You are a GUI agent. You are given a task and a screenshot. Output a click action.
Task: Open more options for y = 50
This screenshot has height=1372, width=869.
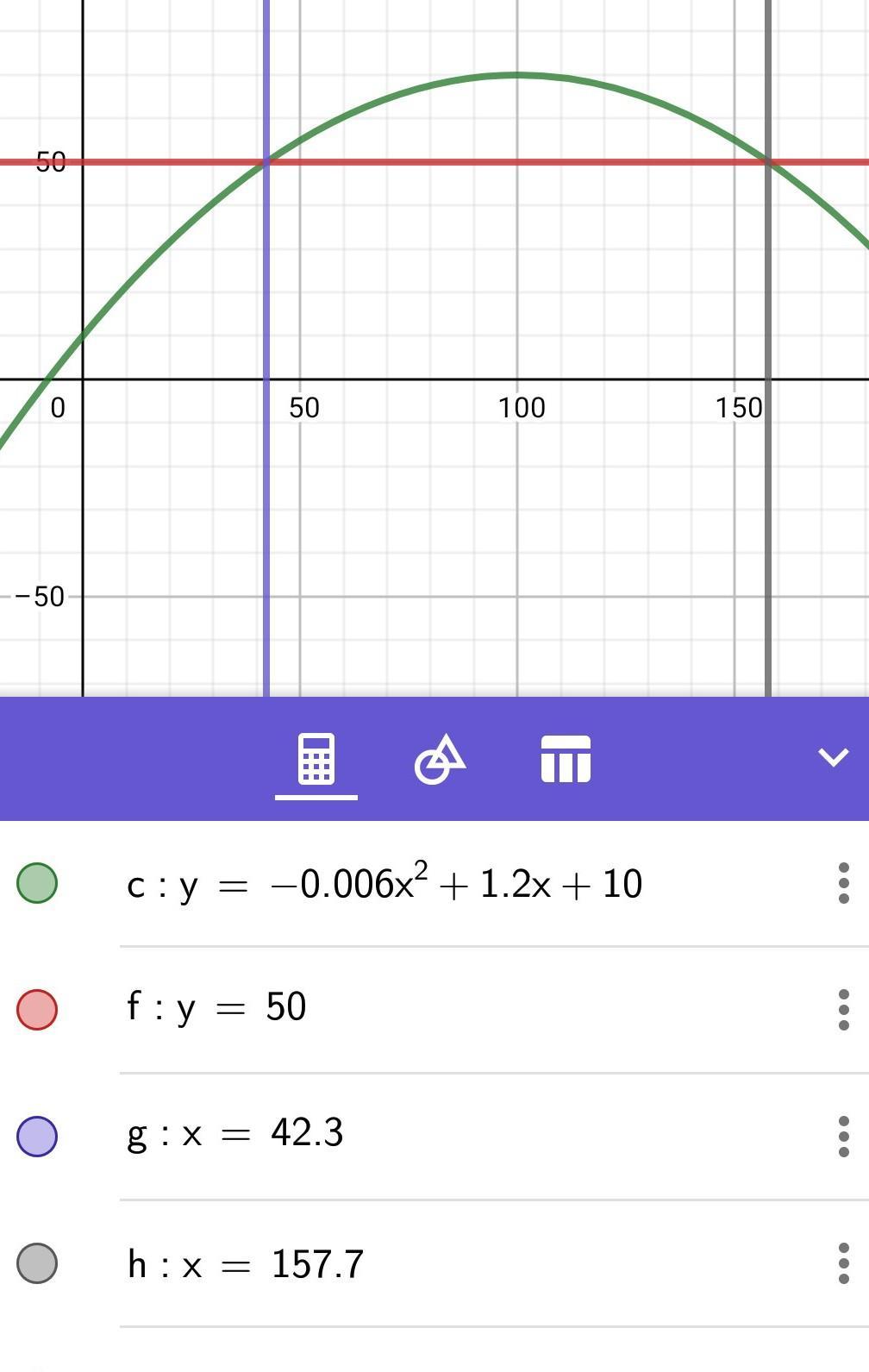(843, 1009)
